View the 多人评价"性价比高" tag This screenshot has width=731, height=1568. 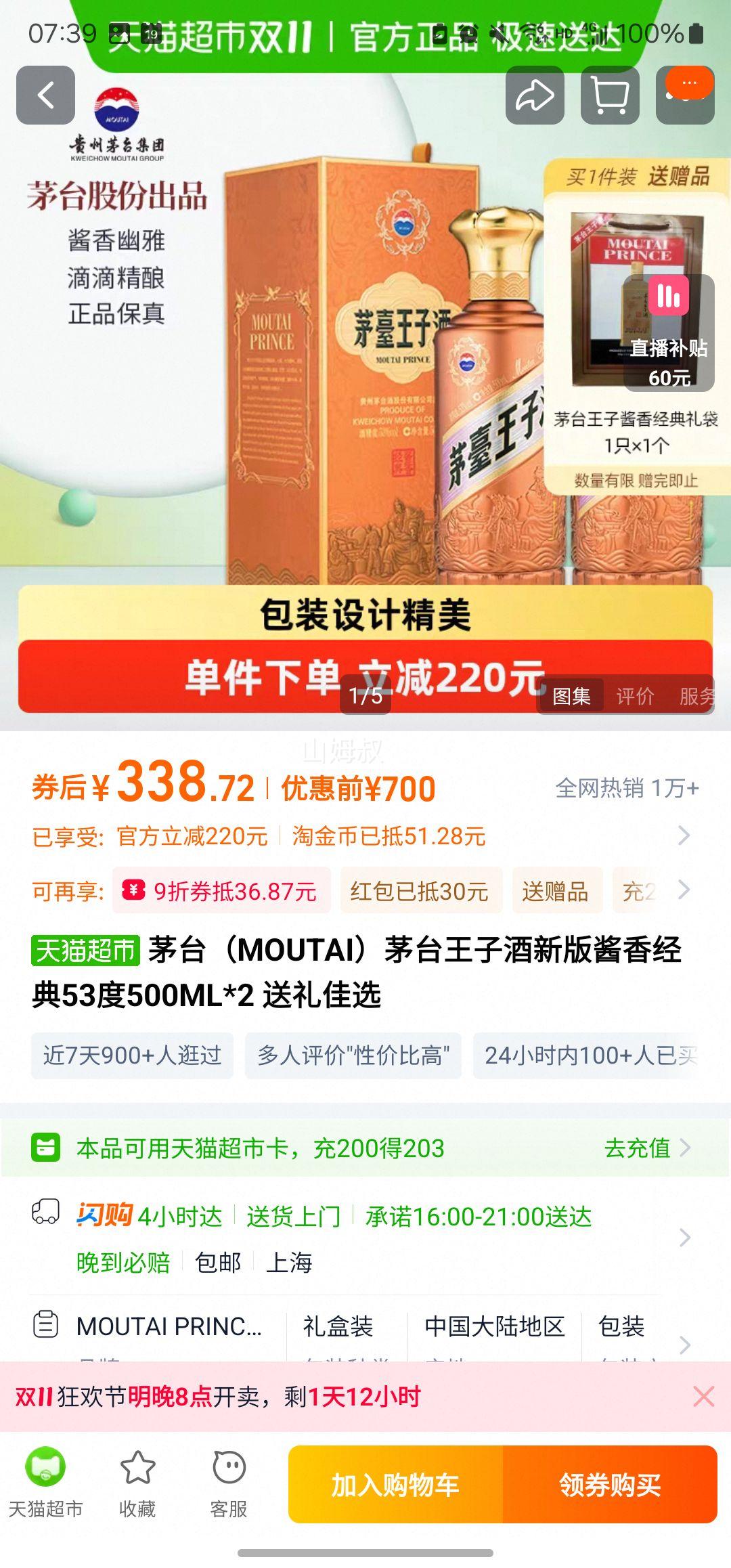coord(353,1055)
